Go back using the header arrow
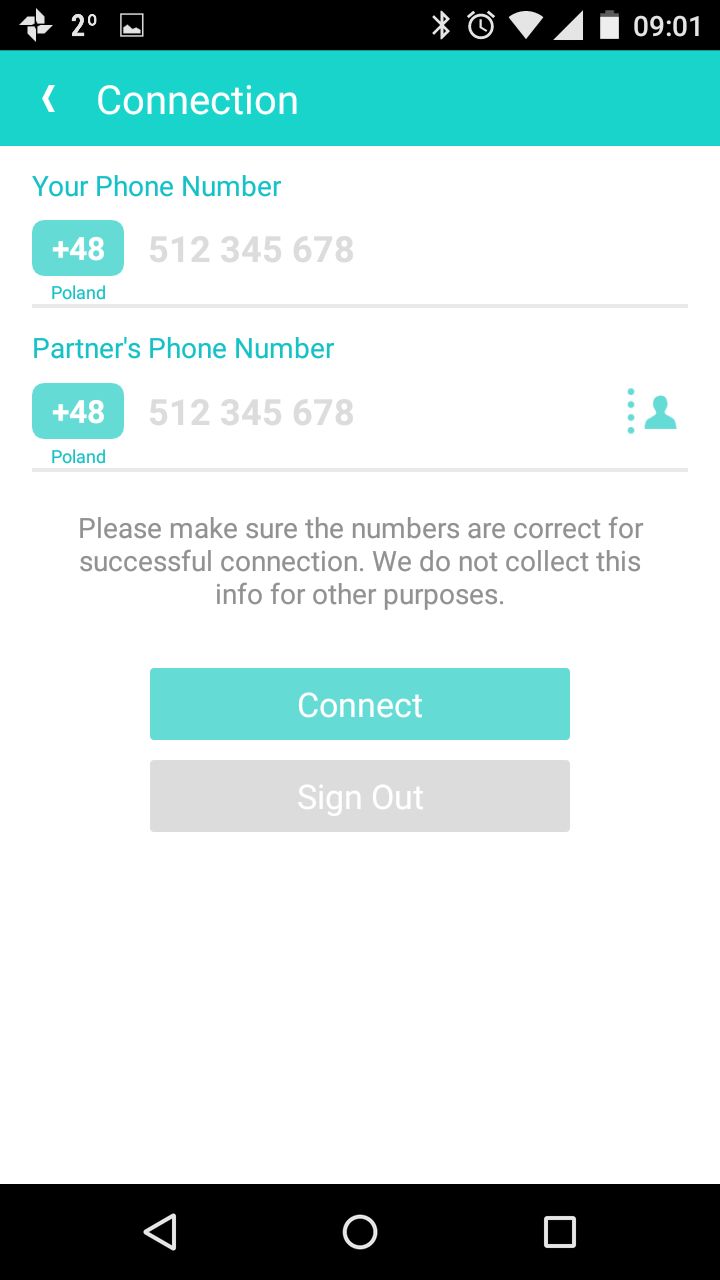This screenshot has height=1280, width=720. point(48,99)
